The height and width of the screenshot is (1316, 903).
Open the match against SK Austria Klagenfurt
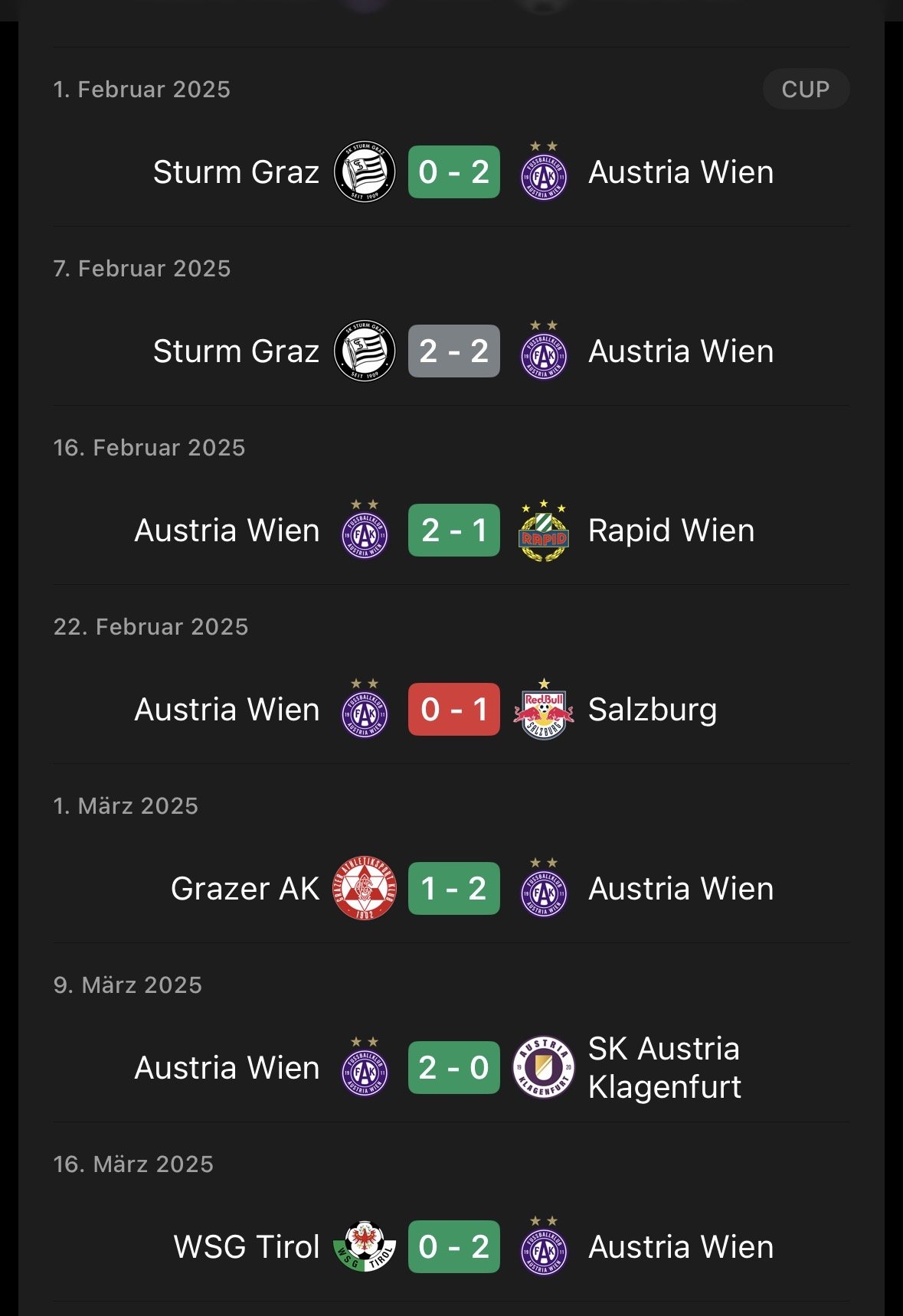[x=453, y=1068]
